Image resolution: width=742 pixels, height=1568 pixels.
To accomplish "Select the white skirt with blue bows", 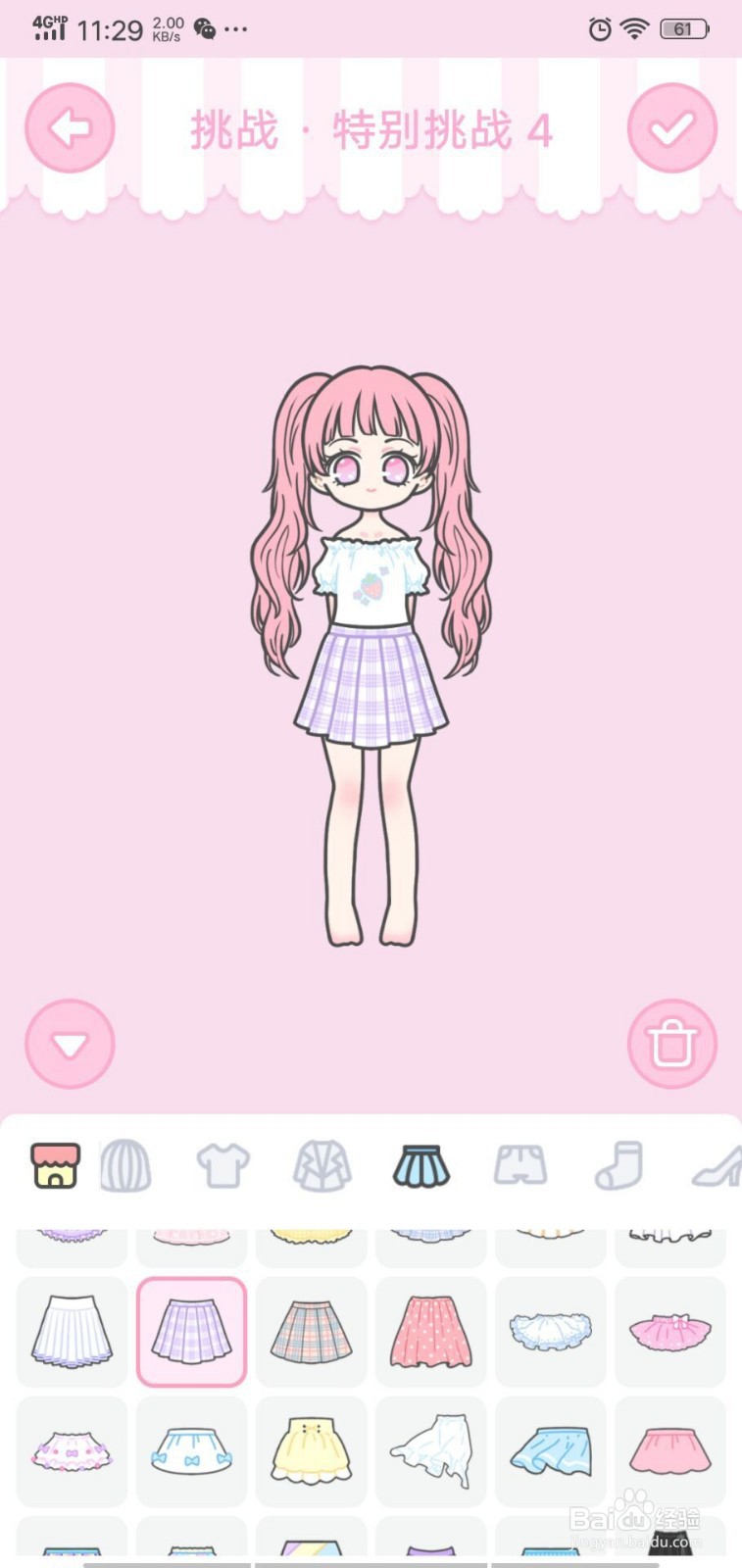I will [191, 1451].
